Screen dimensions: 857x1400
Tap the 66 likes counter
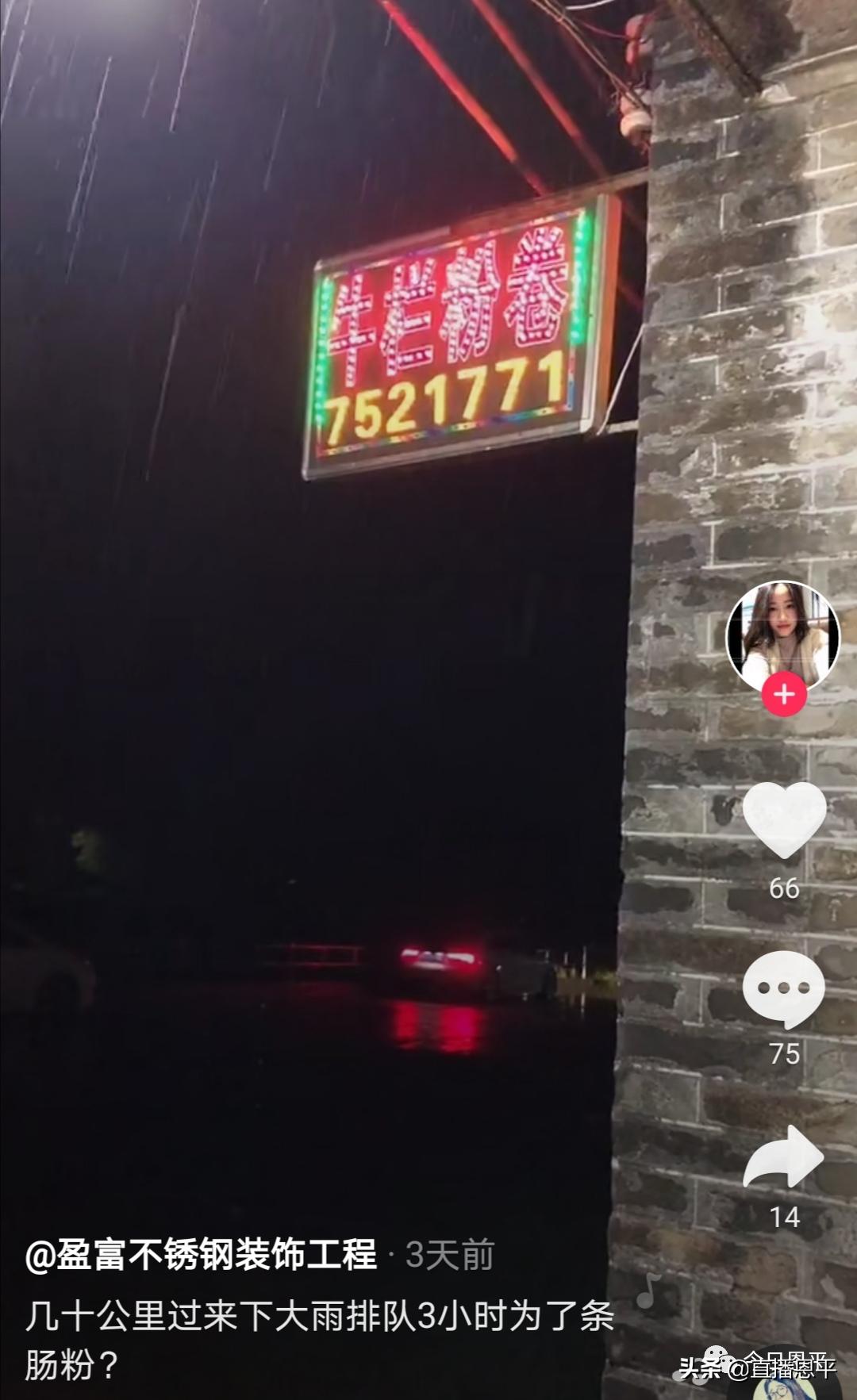point(782,888)
